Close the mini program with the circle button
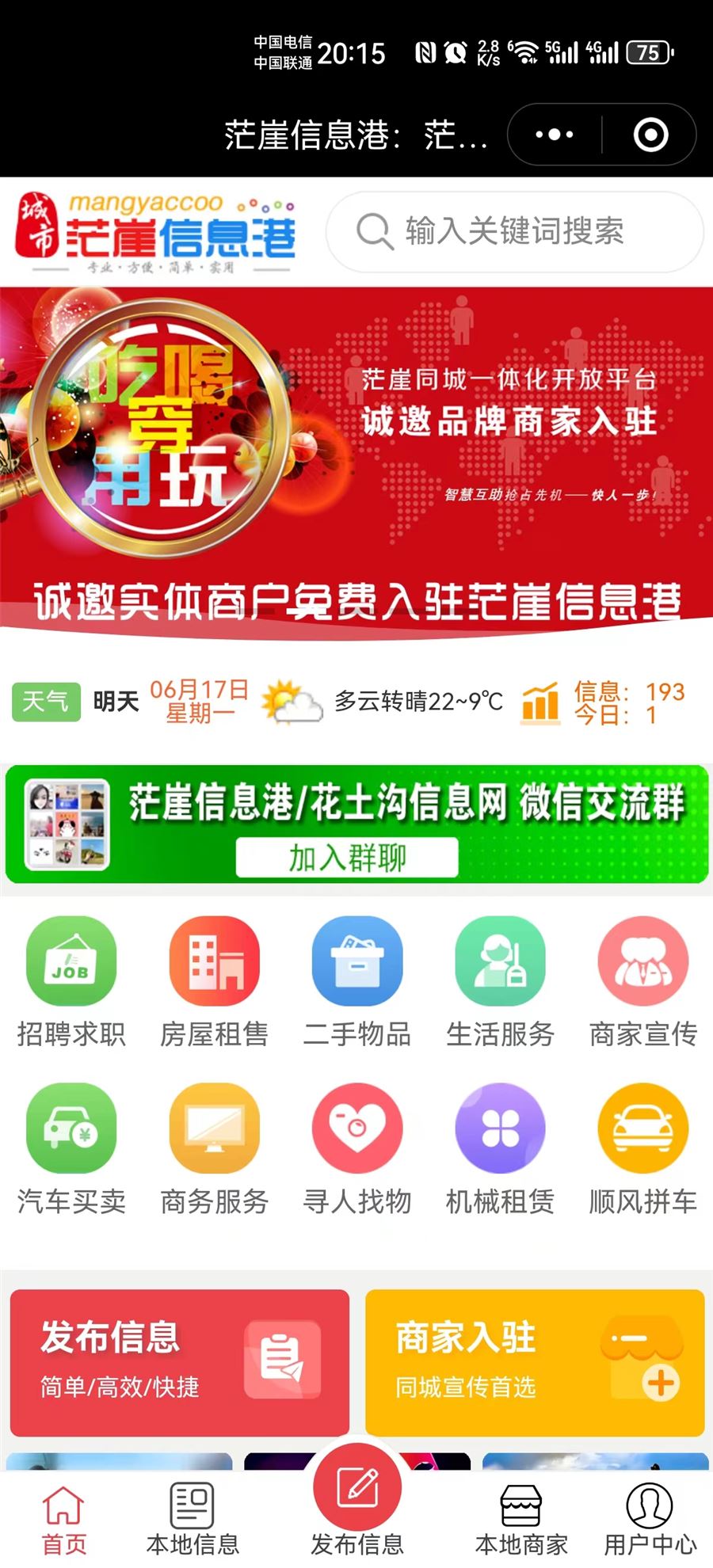This screenshot has height=1568, width=713. (x=650, y=135)
